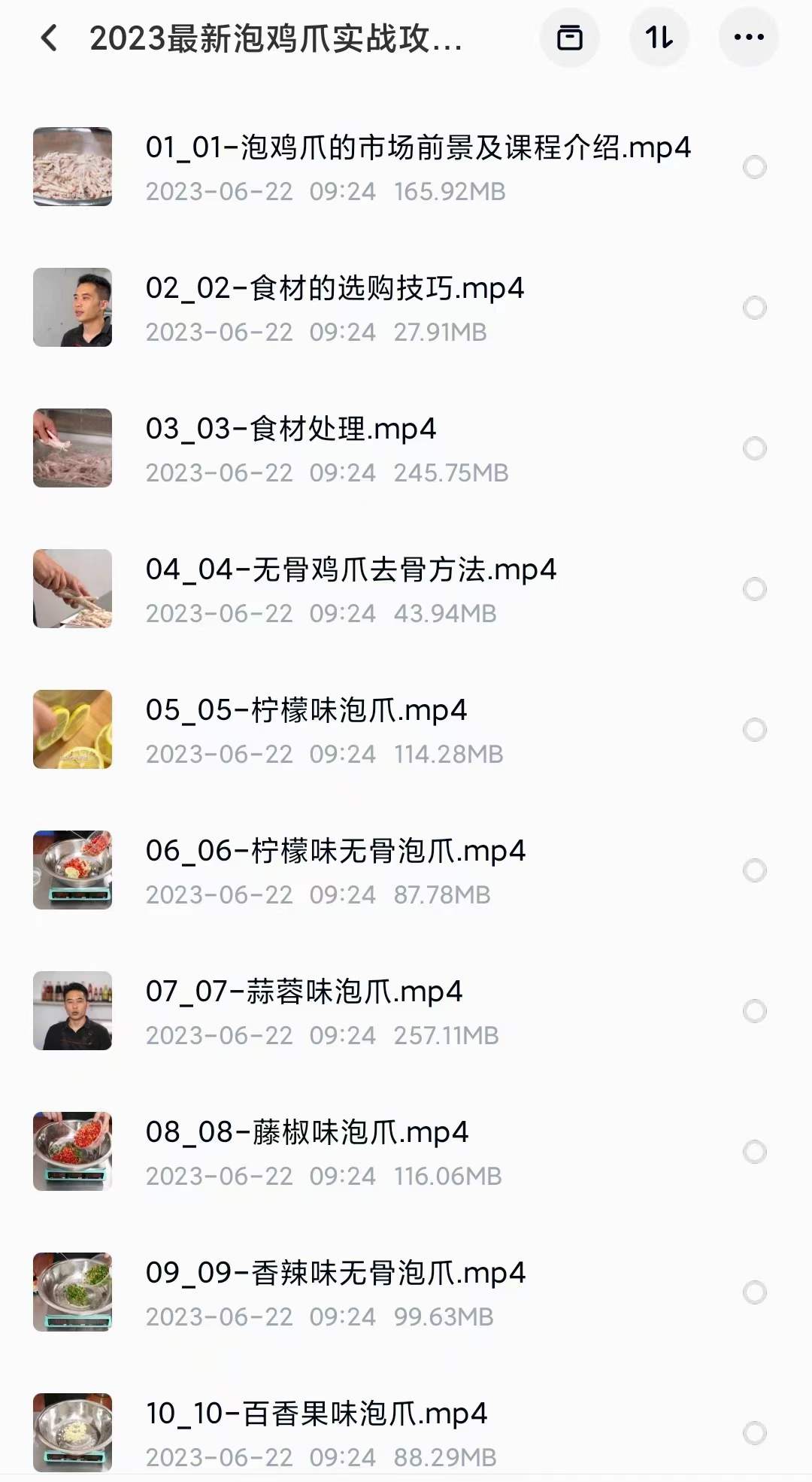The image size is (812, 1482).
Task: Click the instructor thumbnail on video 07
Action: [72, 1011]
